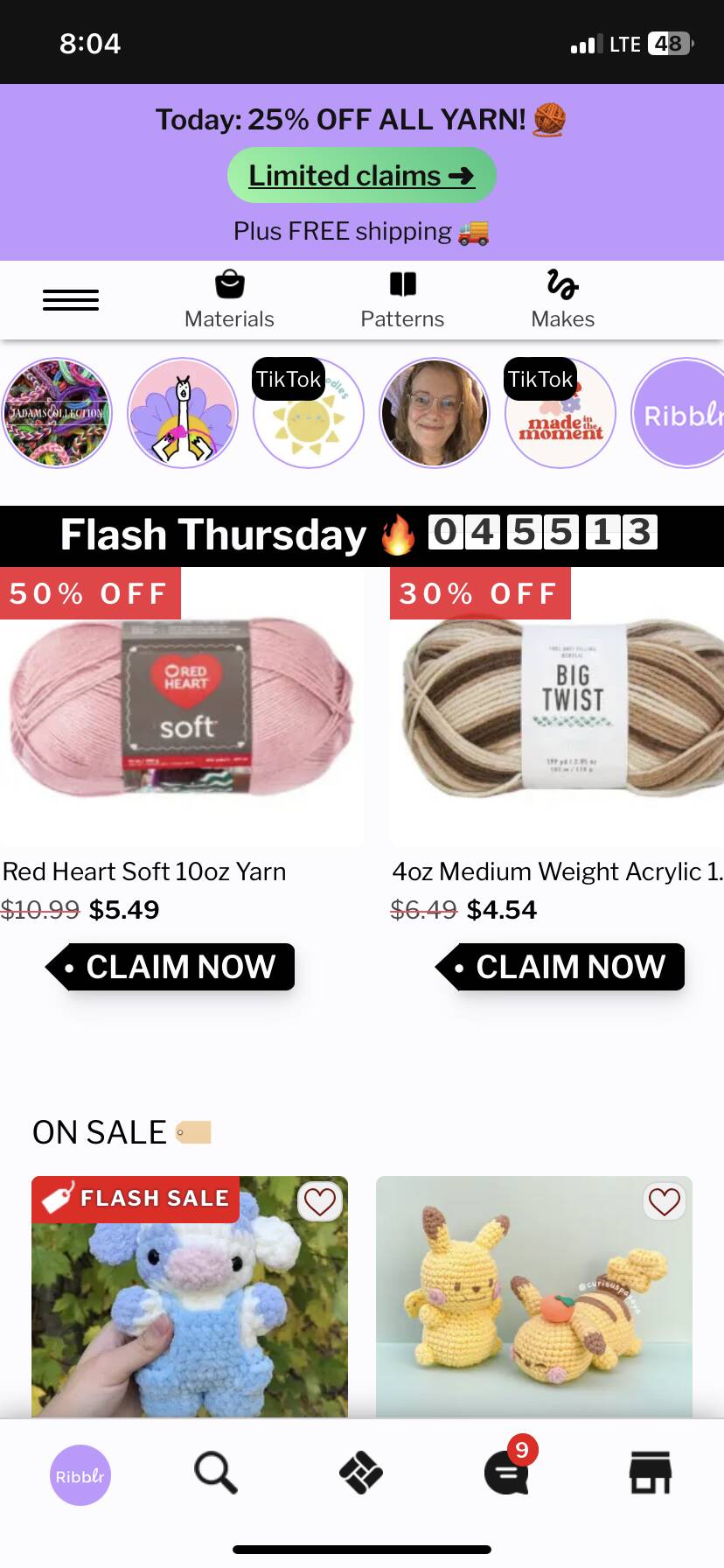
Task: View the woman's profile photo story
Action: pyautogui.click(x=435, y=412)
